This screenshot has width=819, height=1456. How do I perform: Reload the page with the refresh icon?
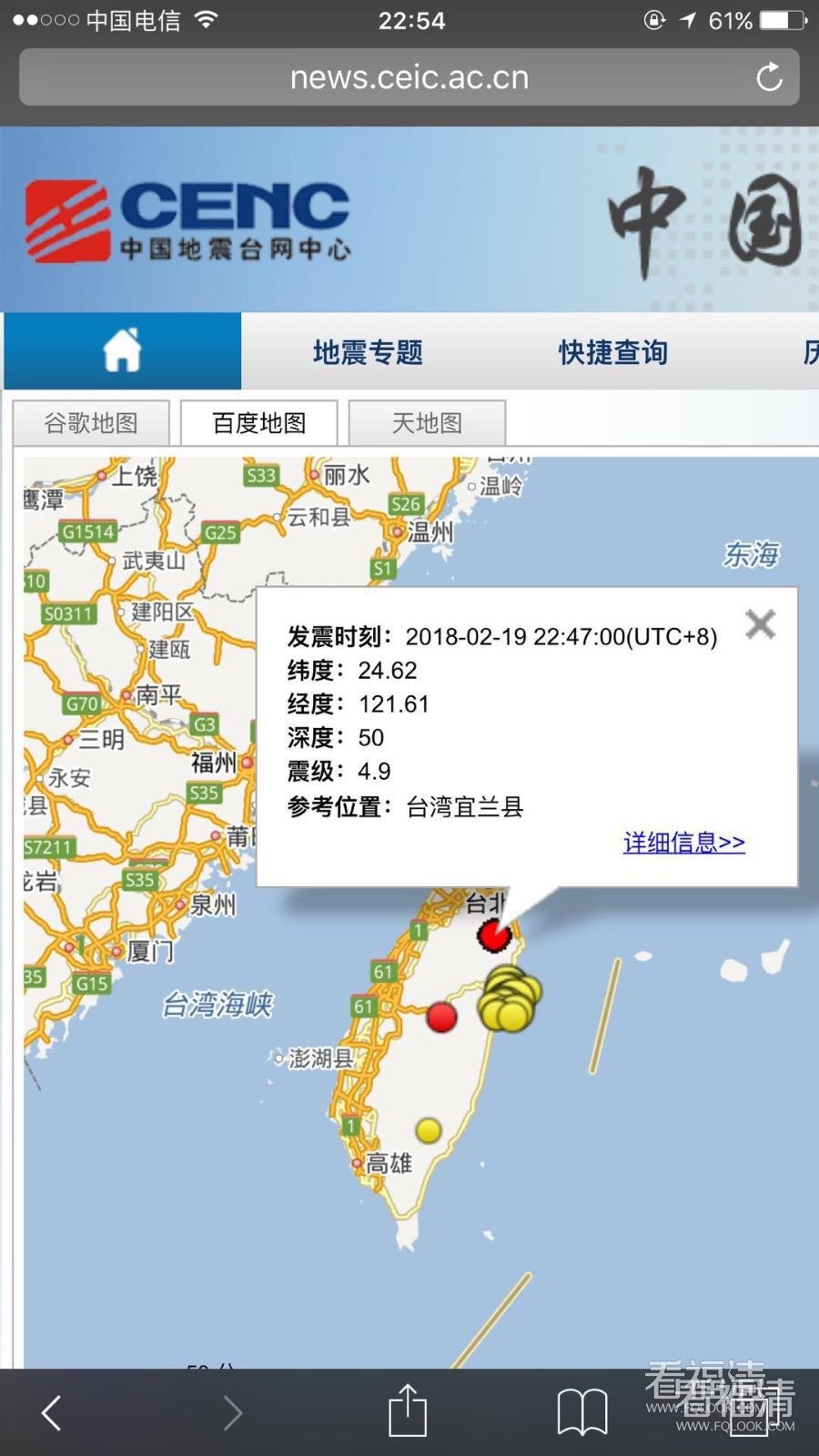(769, 77)
